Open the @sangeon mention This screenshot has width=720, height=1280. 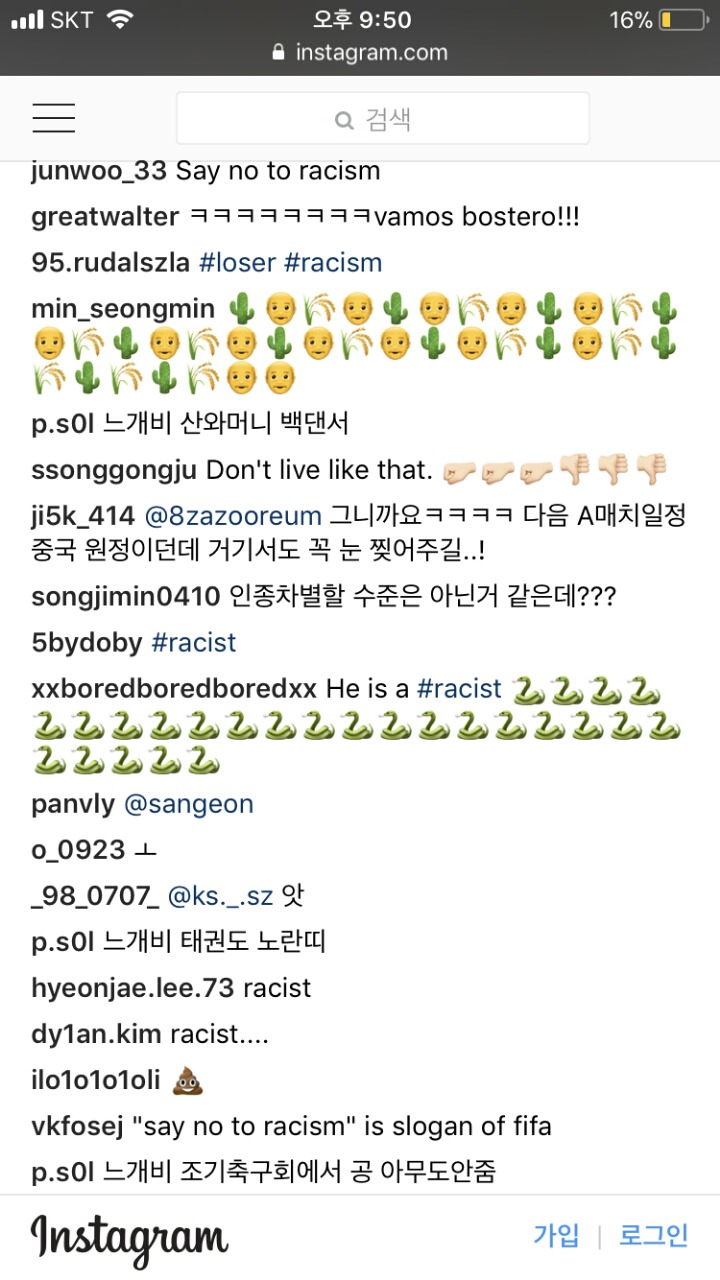pyautogui.click(x=189, y=804)
